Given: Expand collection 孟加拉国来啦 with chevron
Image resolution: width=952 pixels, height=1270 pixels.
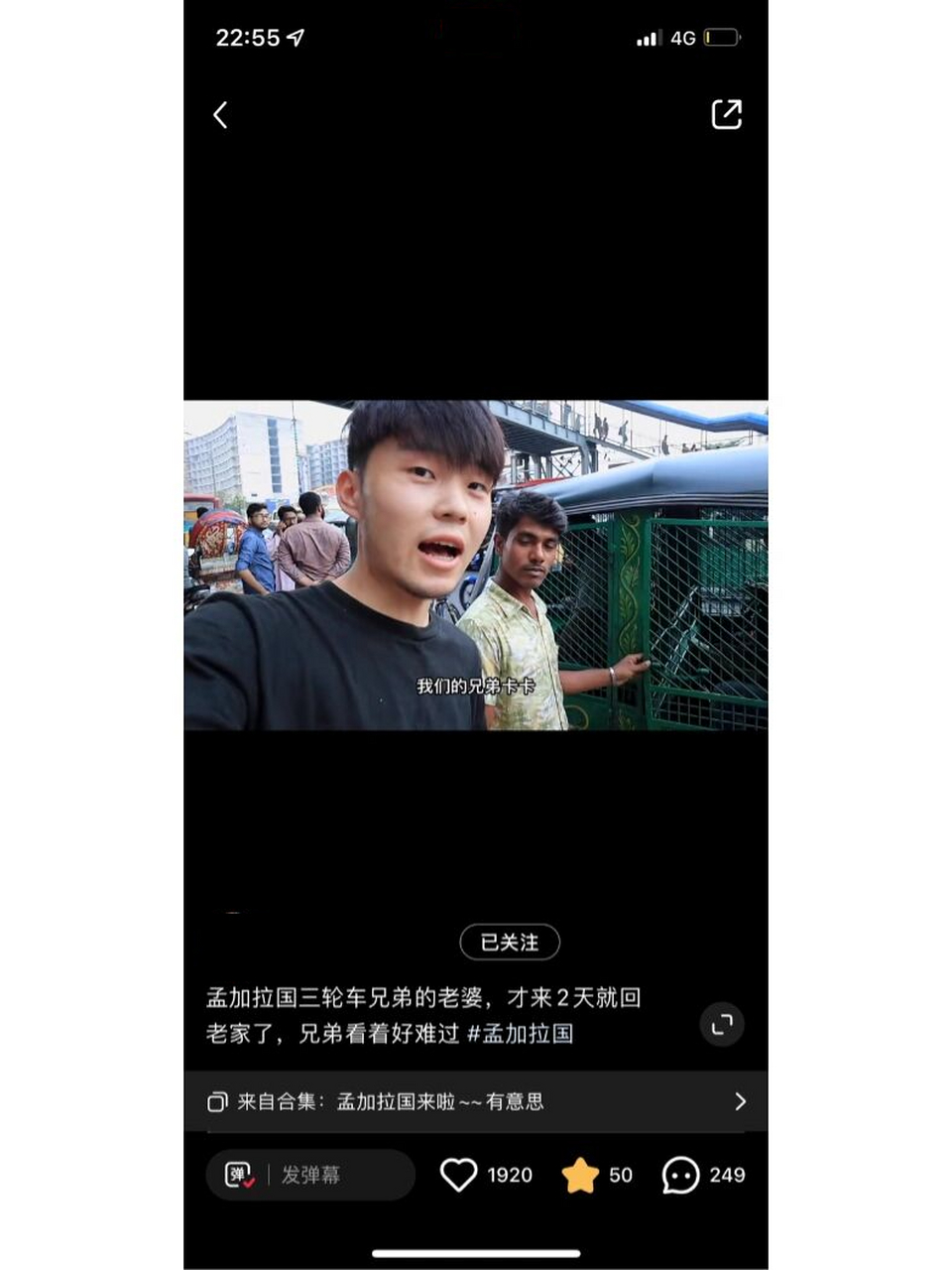Looking at the screenshot, I should [x=740, y=1101].
